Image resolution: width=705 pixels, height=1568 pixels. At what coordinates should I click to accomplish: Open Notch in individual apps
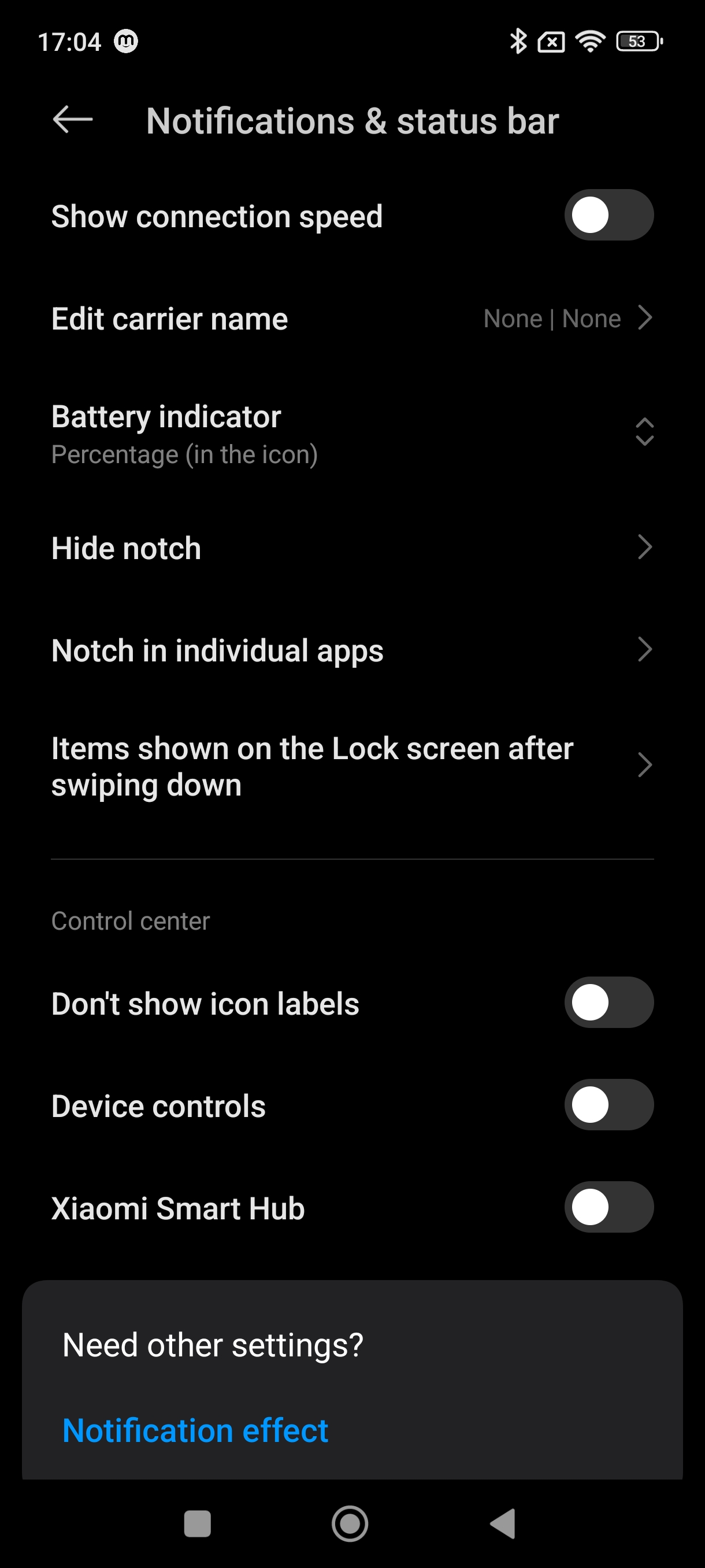pos(351,650)
